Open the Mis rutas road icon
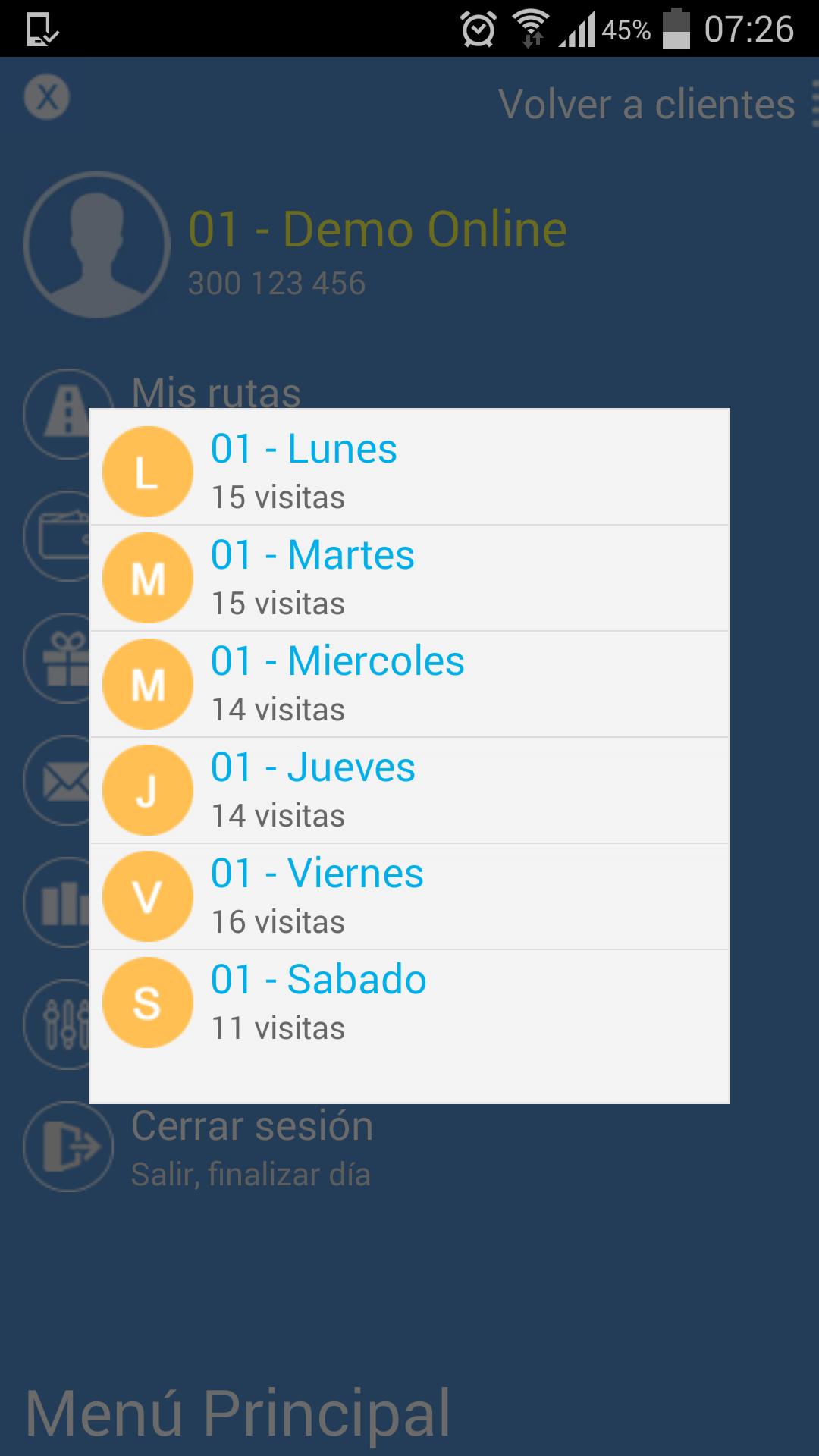Viewport: 819px width, 1456px height. 67,416
